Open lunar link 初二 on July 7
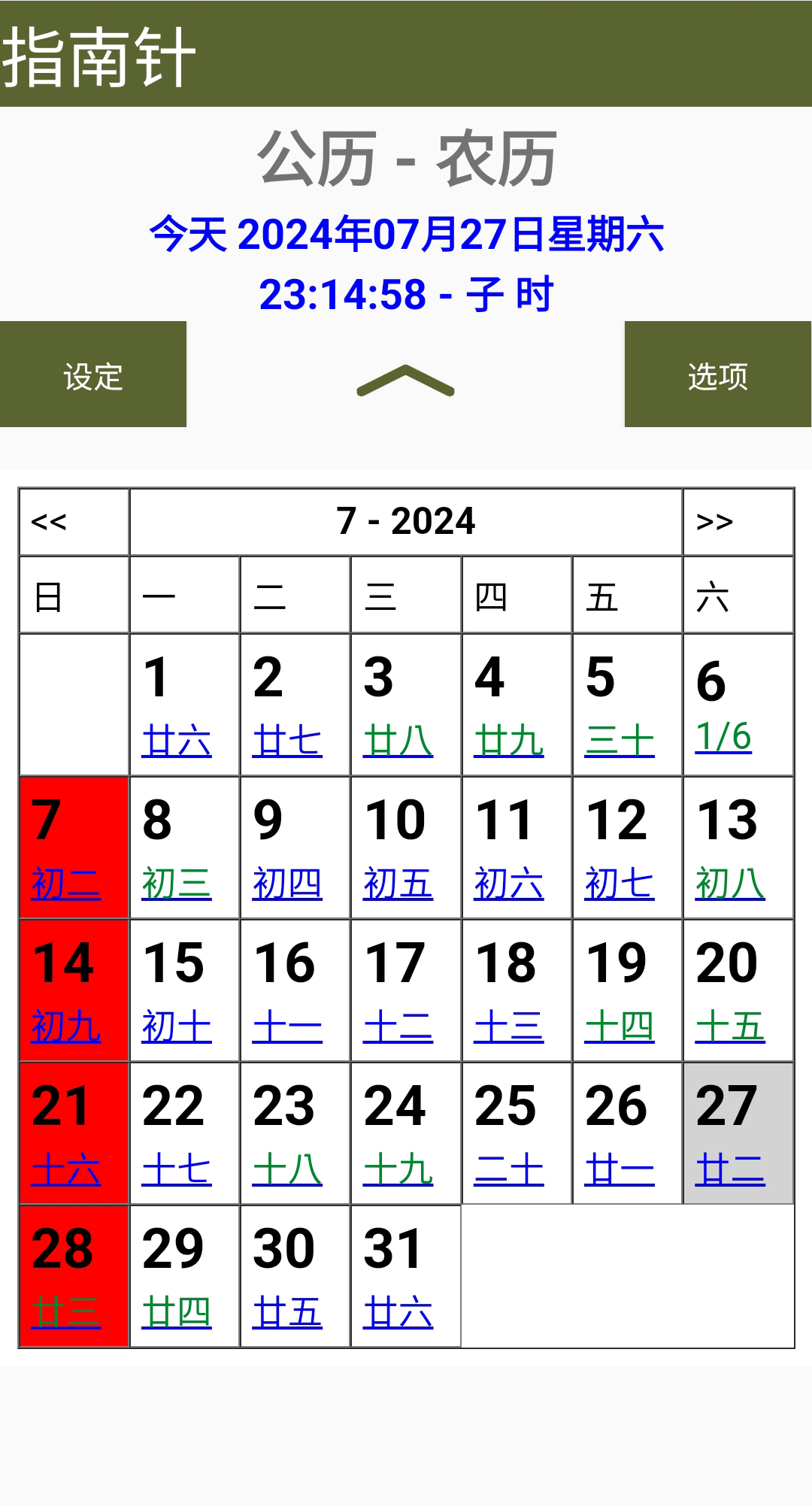 coord(66,884)
